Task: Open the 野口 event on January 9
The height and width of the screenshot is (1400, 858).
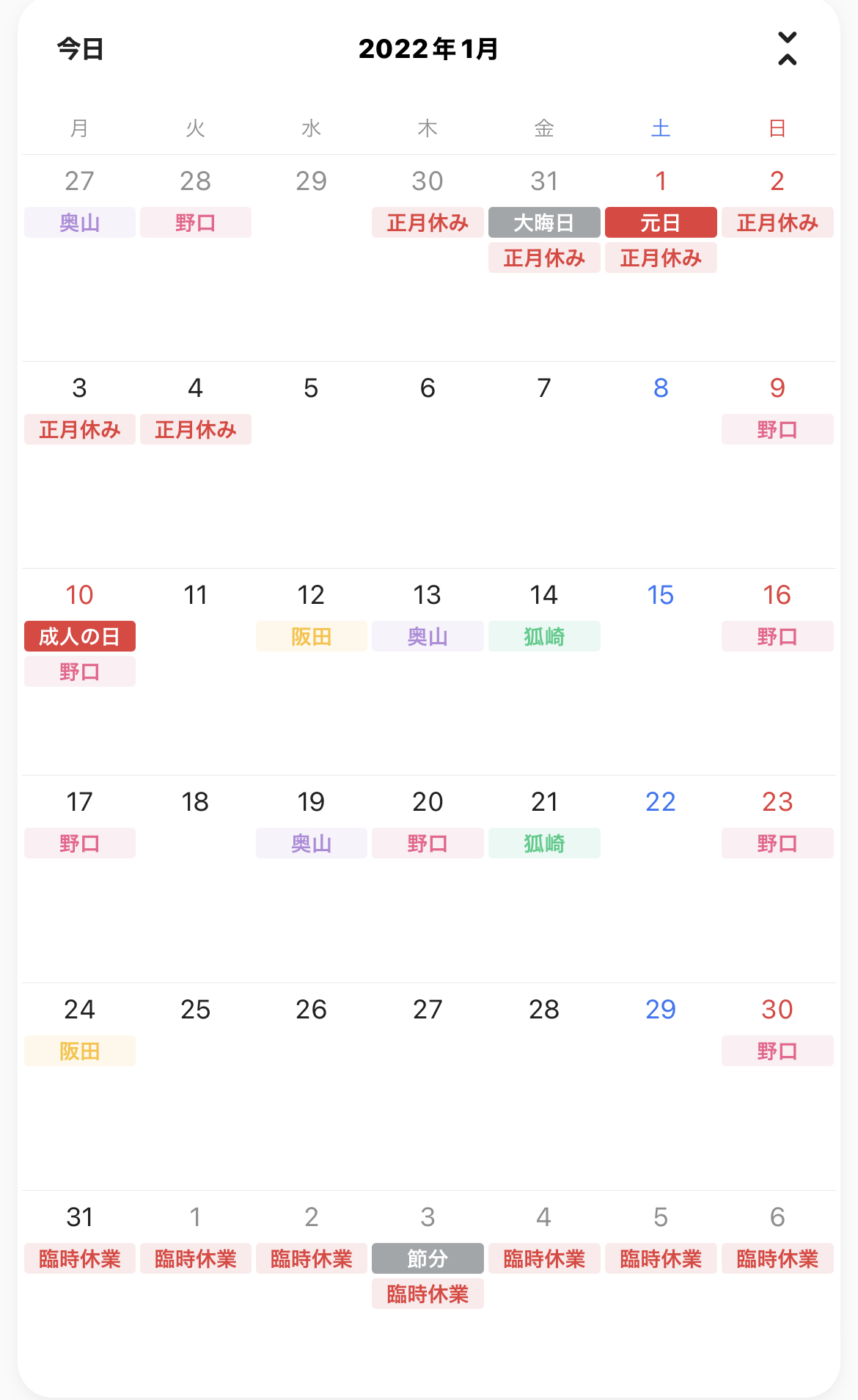Action: pyautogui.click(x=777, y=429)
